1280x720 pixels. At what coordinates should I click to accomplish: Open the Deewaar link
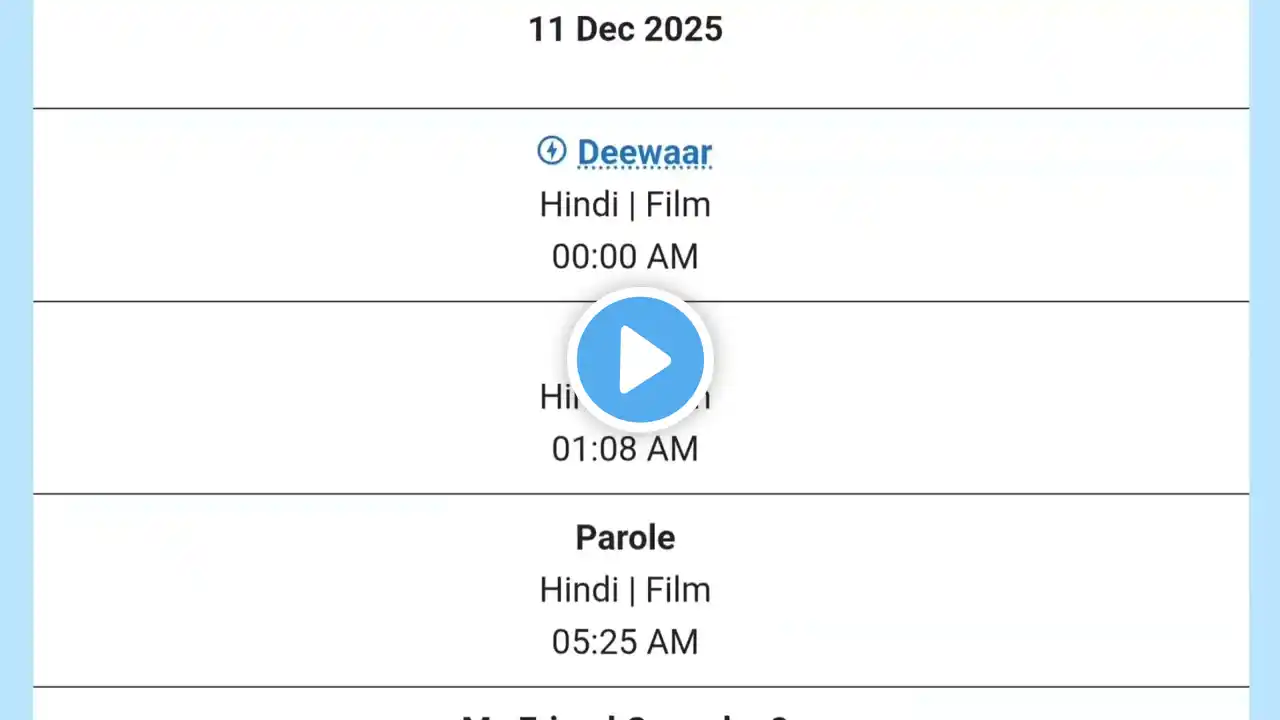click(x=644, y=153)
